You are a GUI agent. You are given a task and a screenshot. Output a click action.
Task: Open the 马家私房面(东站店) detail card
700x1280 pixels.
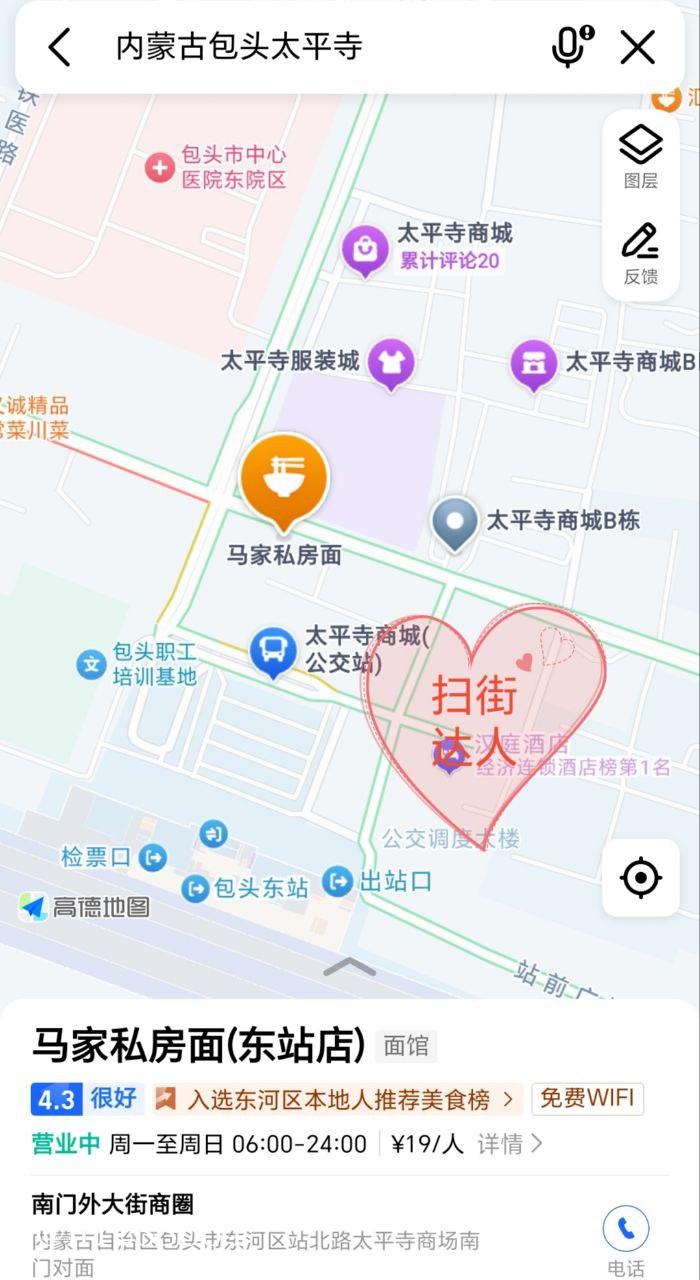200,1046
